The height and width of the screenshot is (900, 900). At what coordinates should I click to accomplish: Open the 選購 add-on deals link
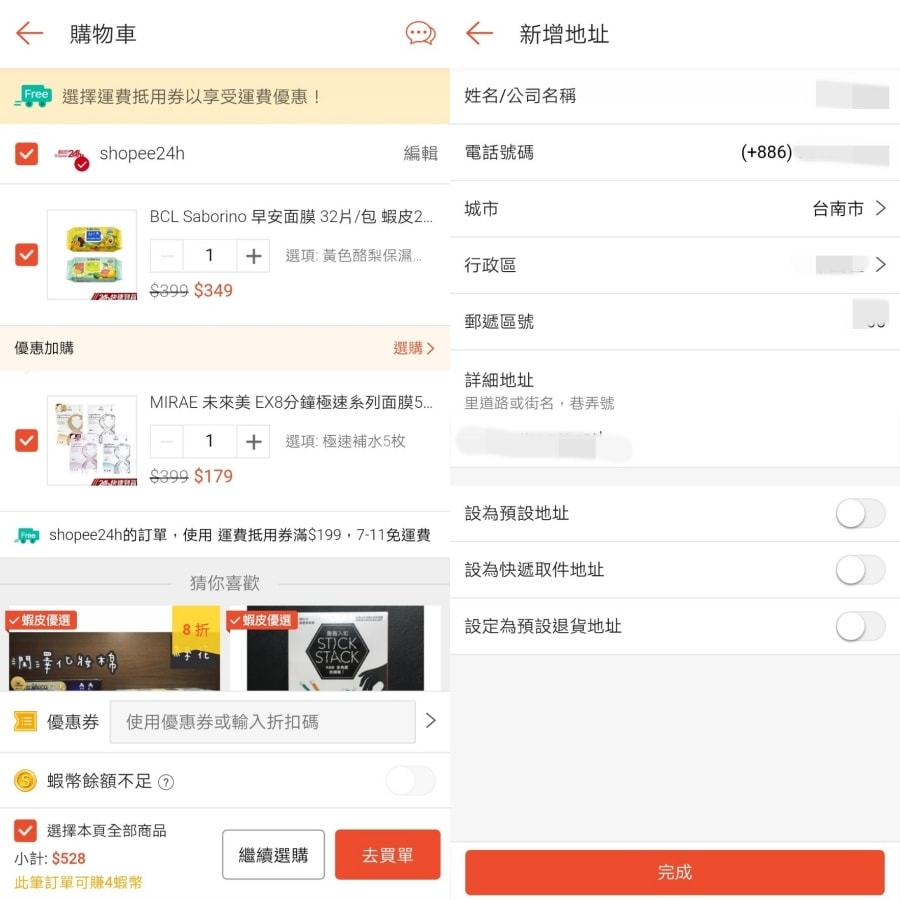point(413,348)
